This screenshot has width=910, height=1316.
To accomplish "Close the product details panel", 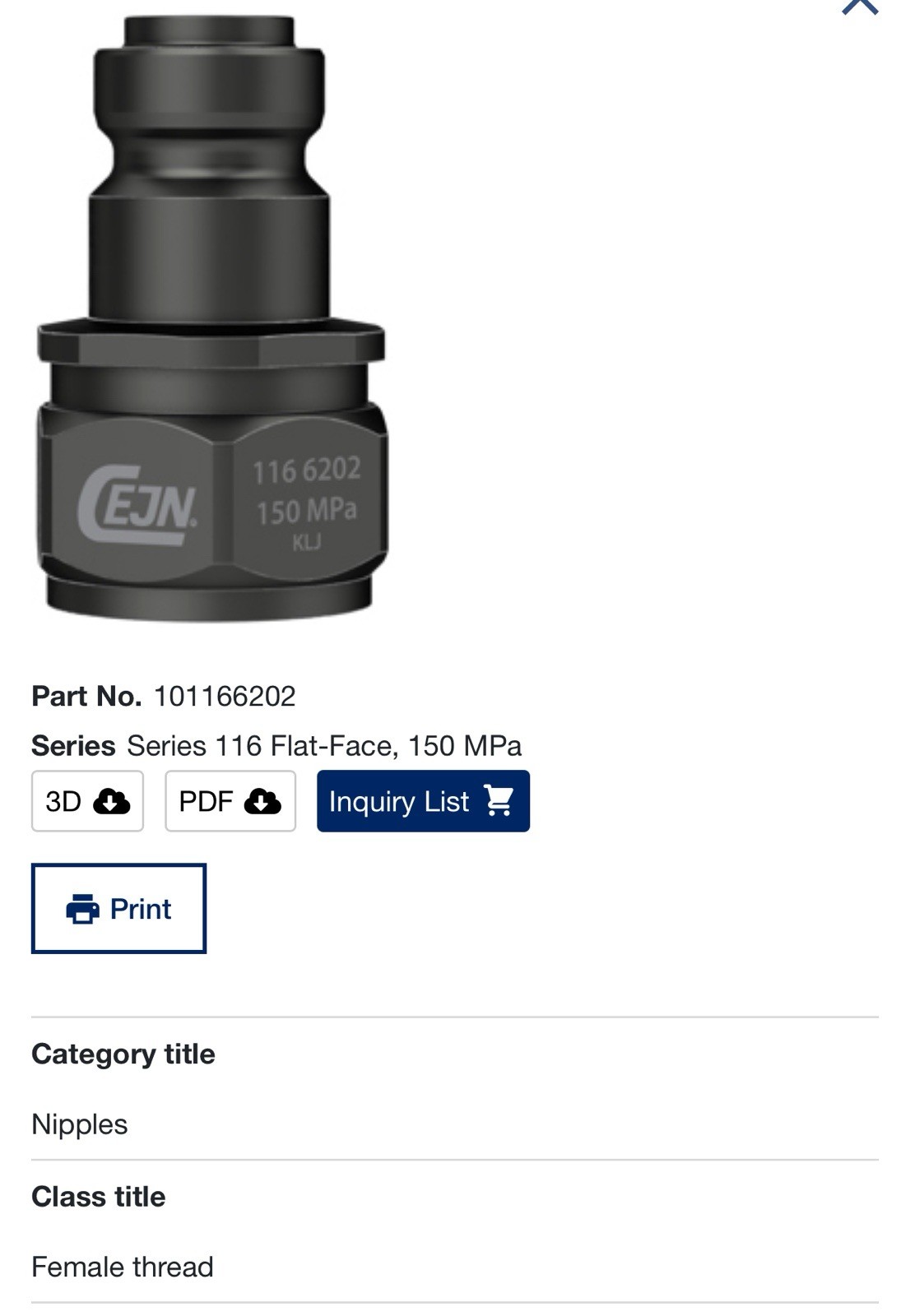I will click(860, 7).
